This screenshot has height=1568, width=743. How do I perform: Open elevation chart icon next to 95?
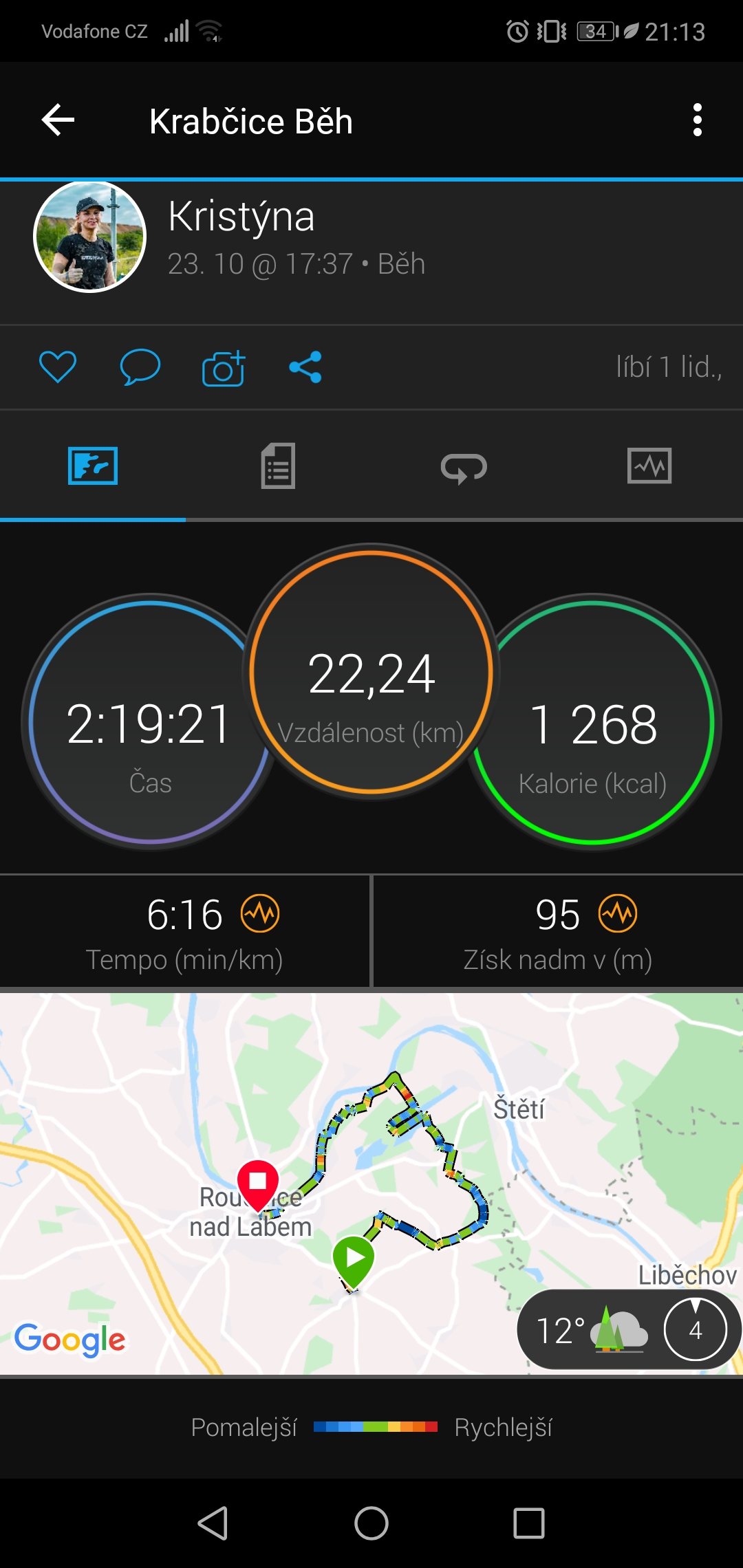click(618, 913)
